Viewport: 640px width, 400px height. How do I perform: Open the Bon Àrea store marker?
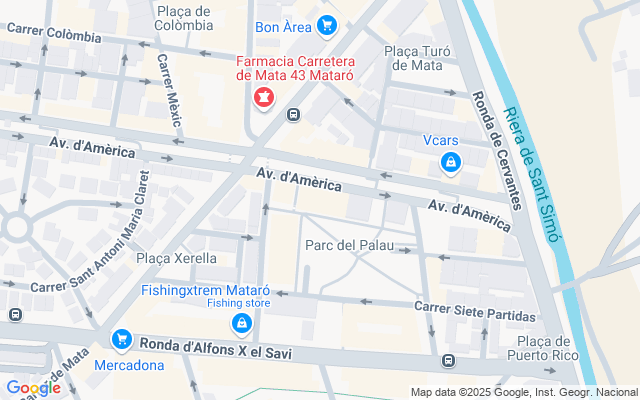(x=325, y=25)
